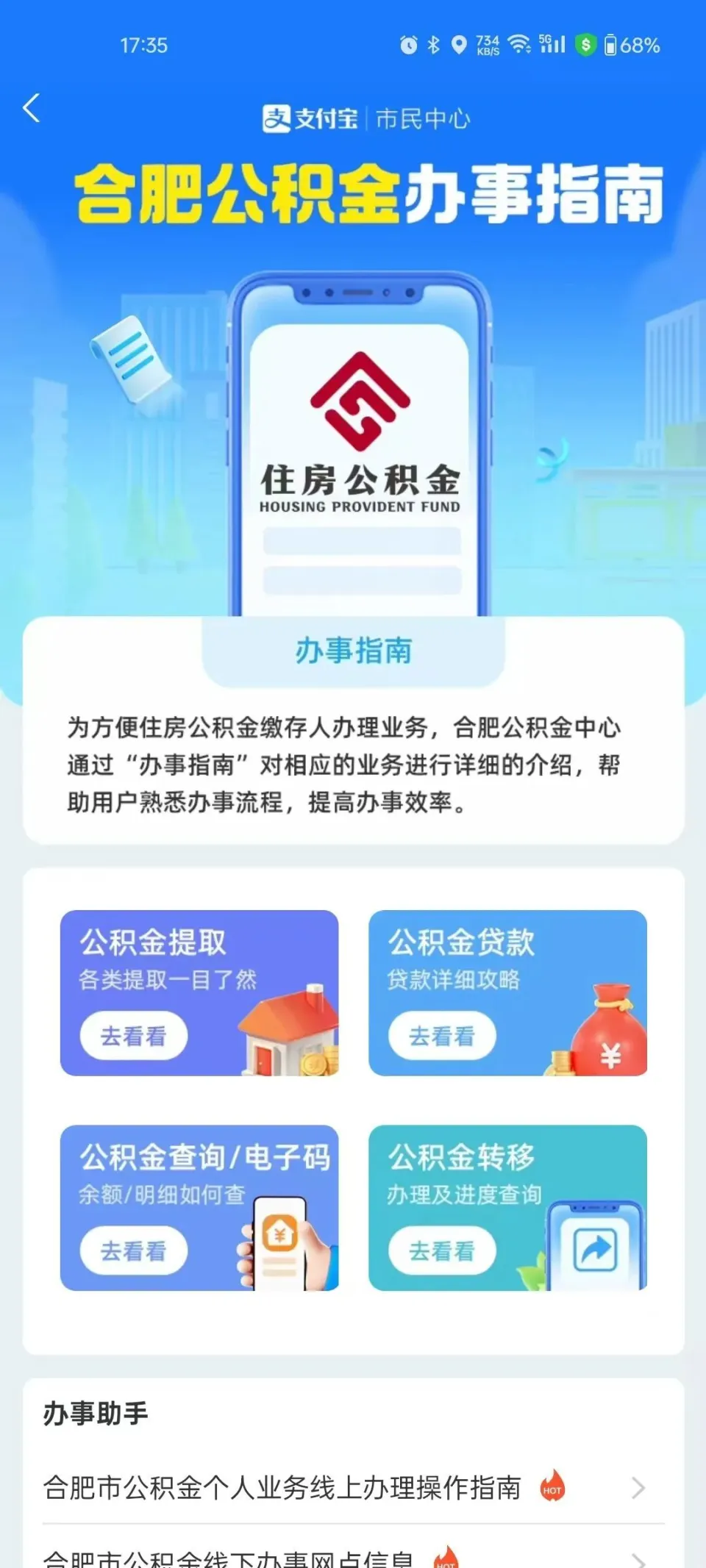Screen dimensions: 706x1568
Task: Tap the back arrow at top left
Action: [31, 107]
